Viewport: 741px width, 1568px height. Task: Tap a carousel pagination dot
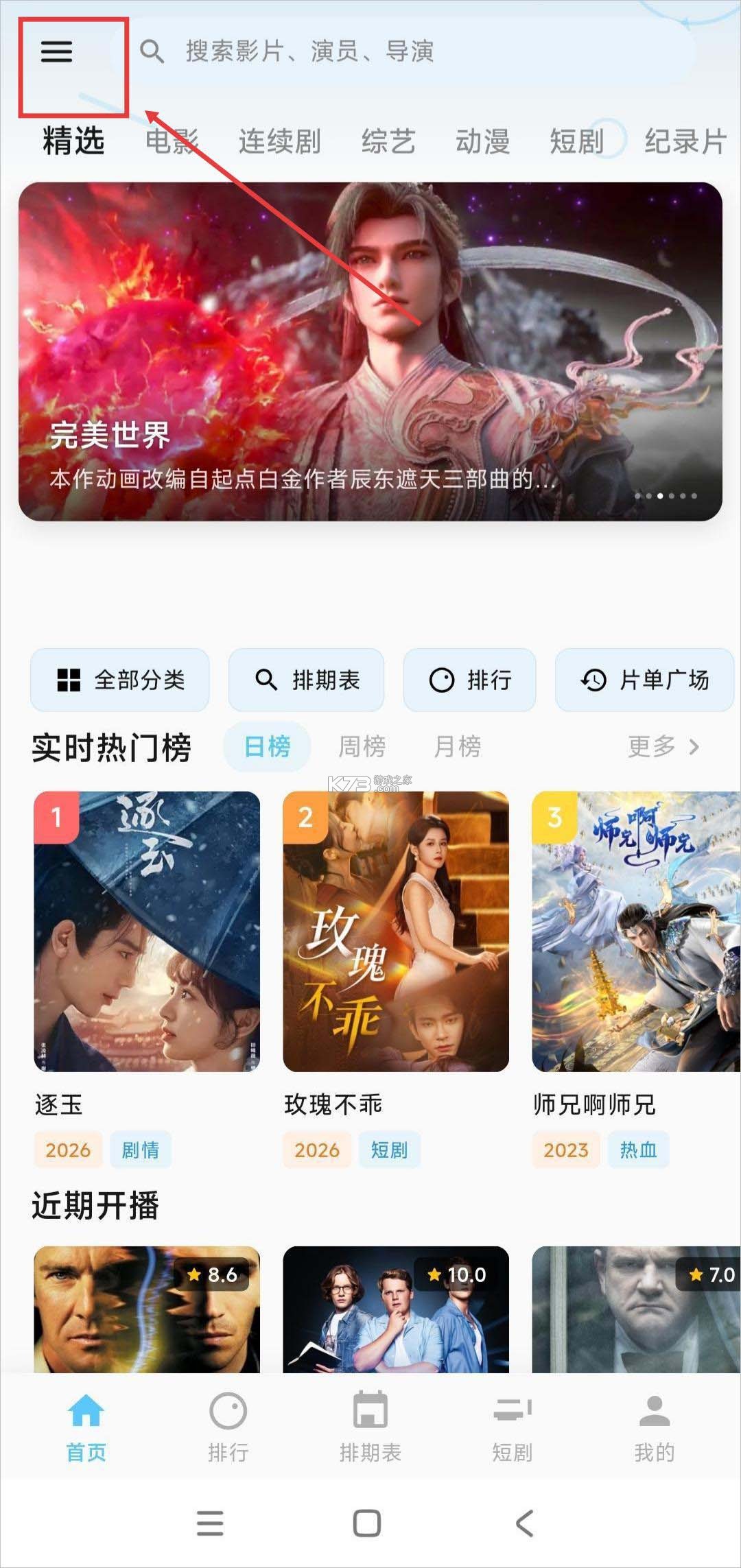point(660,495)
